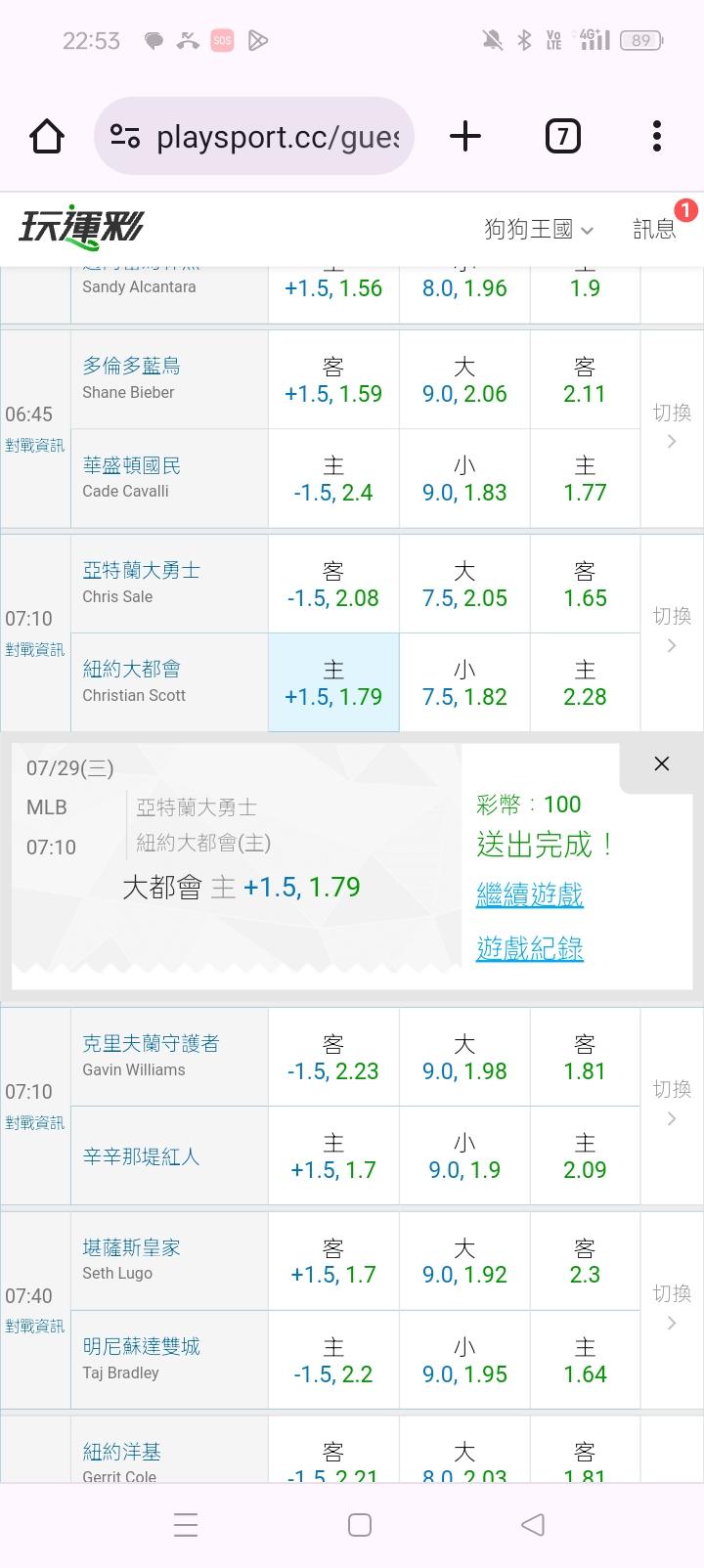Close the bet confirmation panel

point(662,763)
